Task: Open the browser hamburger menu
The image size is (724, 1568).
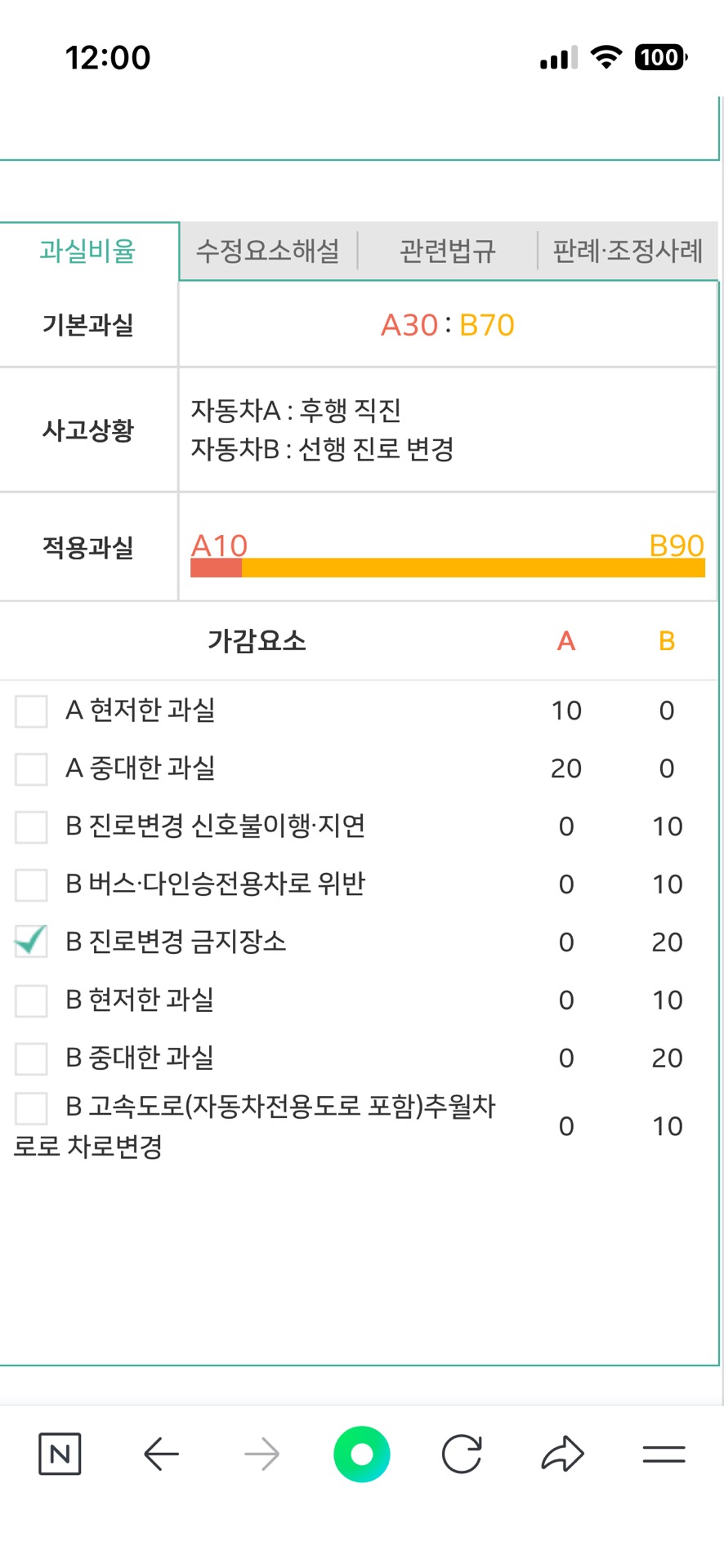Action: click(x=664, y=1454)
